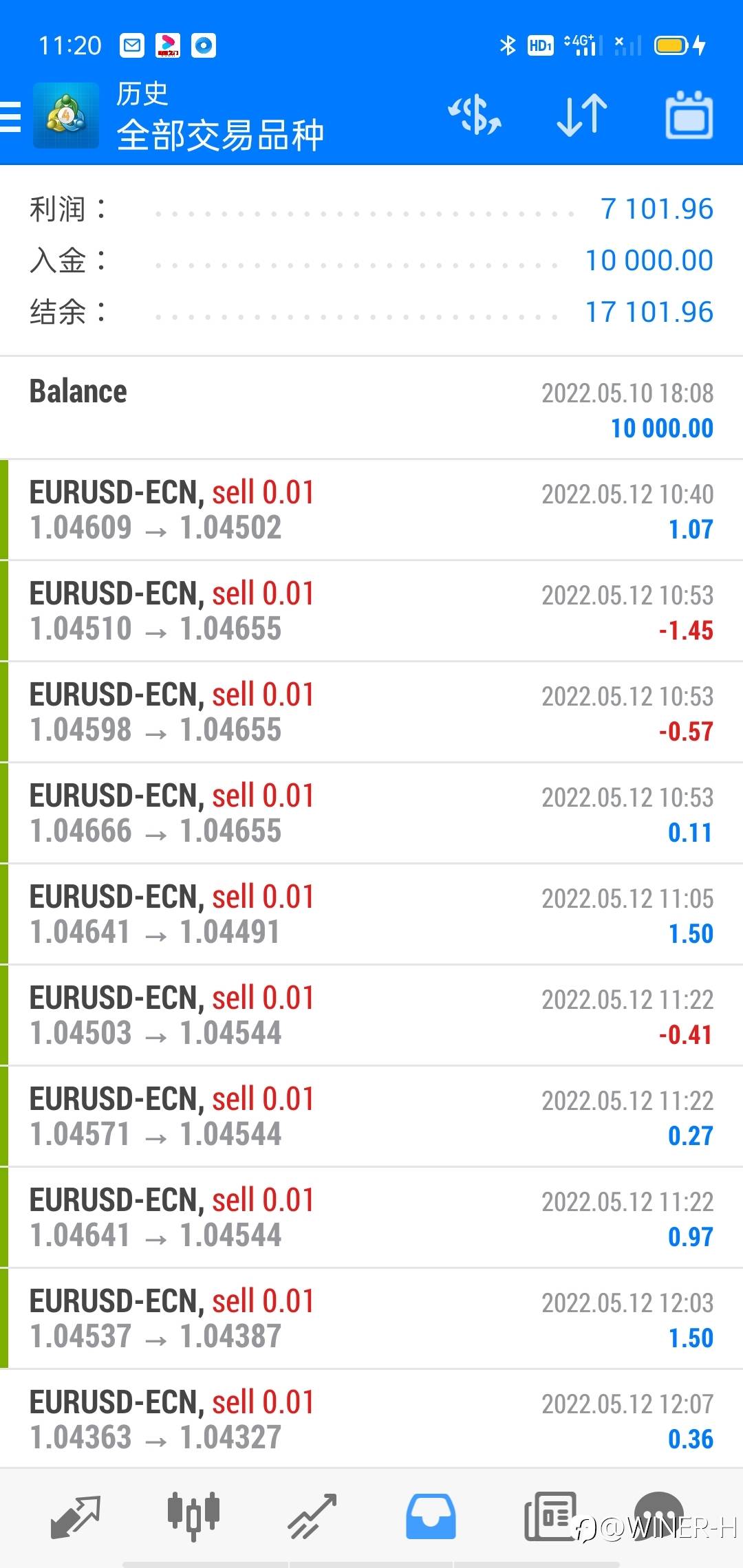Open the trade with loss -0.41
Viewport: 743px width, 1568px height.
(x=371, y=1016)
